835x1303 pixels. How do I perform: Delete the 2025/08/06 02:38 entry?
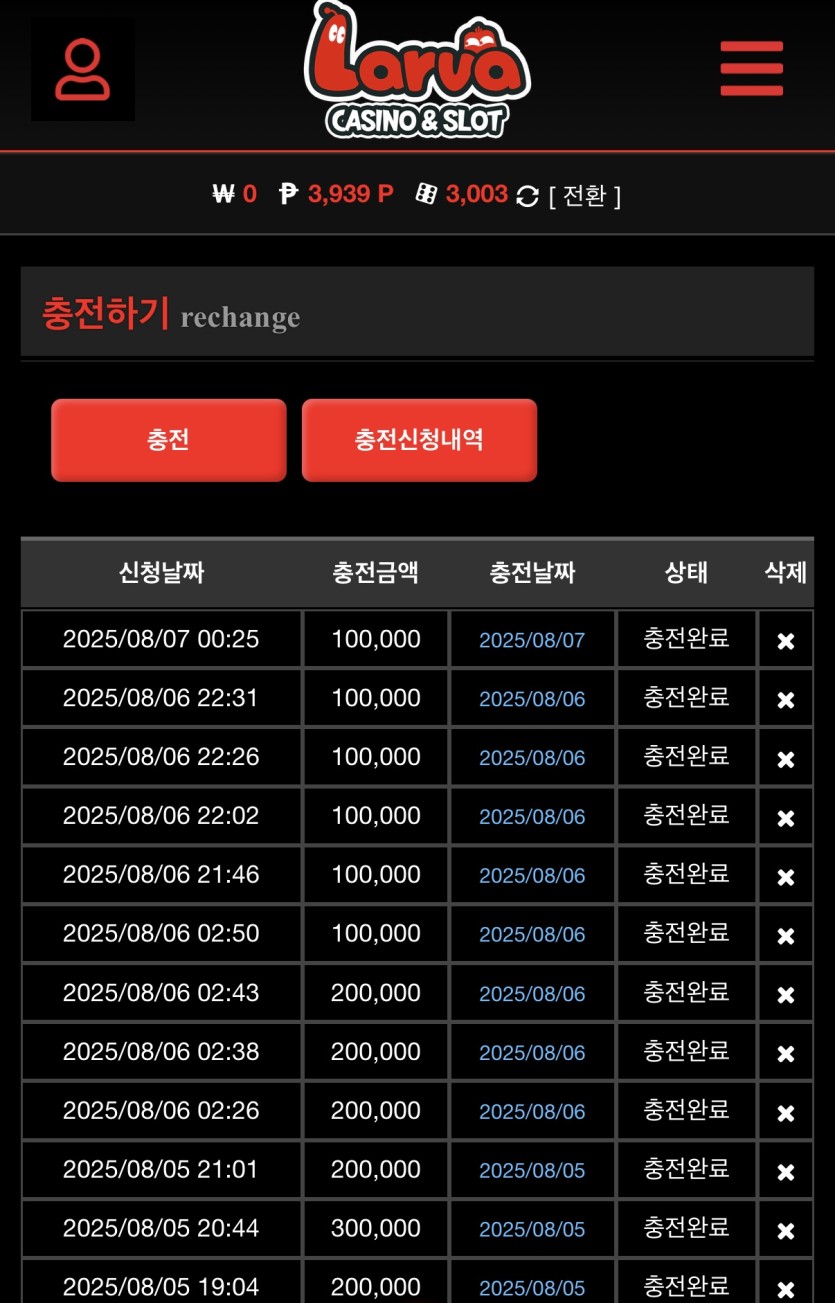785,1054
